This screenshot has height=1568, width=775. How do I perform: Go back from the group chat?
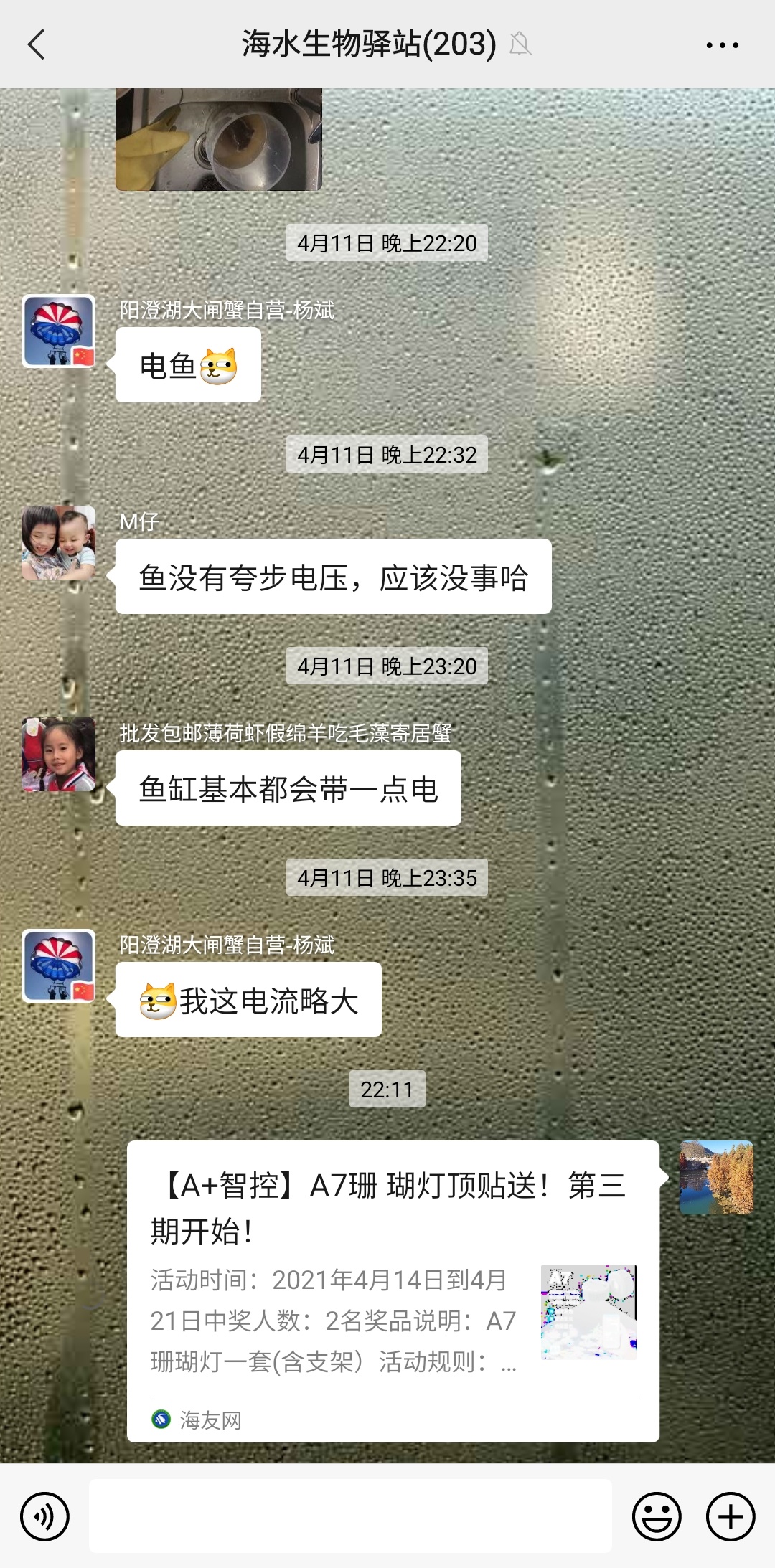tap(36, 44)
